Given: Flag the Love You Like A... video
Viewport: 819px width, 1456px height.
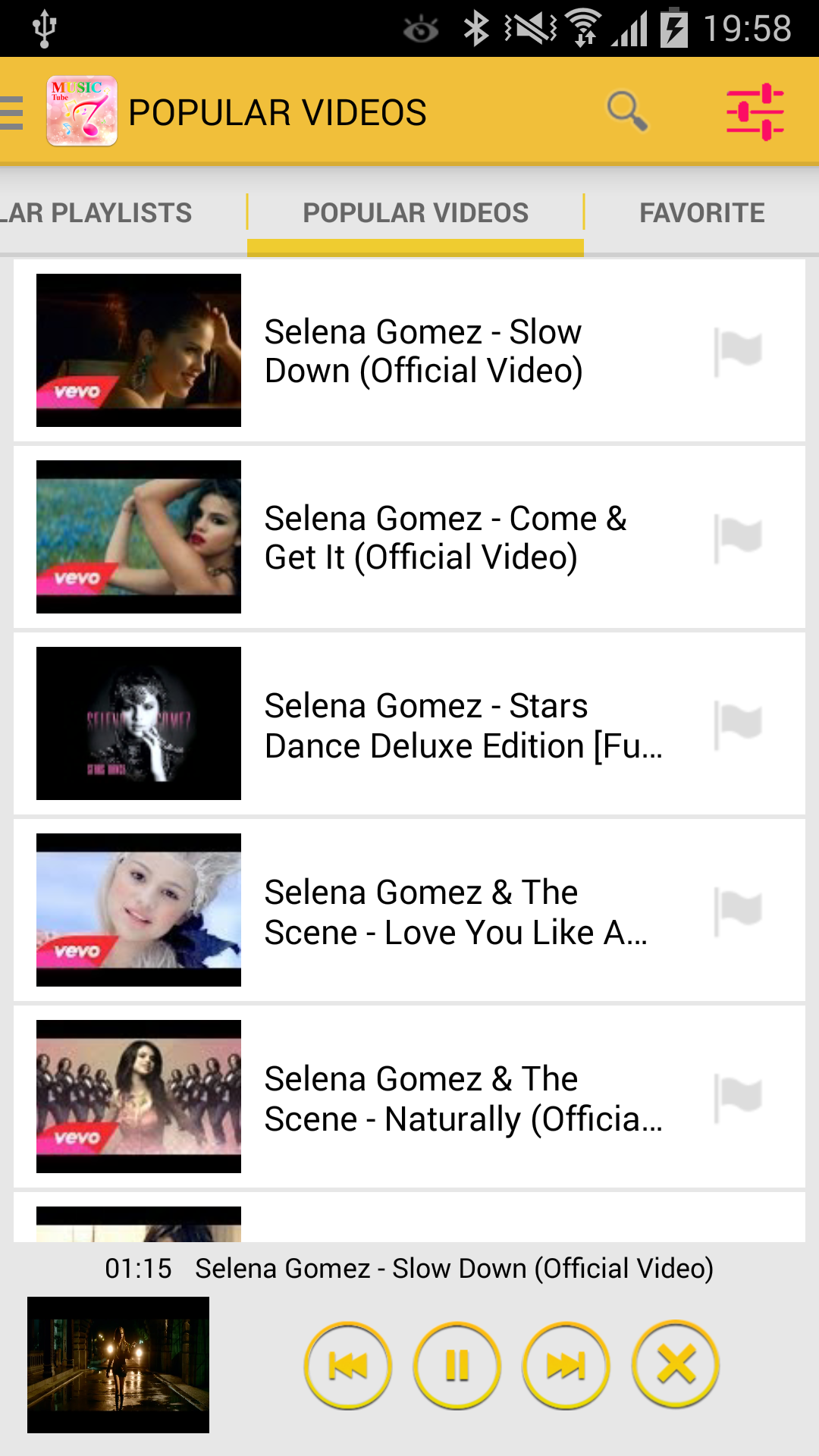Looking at the screenshot, I should (x=738, y=911).
